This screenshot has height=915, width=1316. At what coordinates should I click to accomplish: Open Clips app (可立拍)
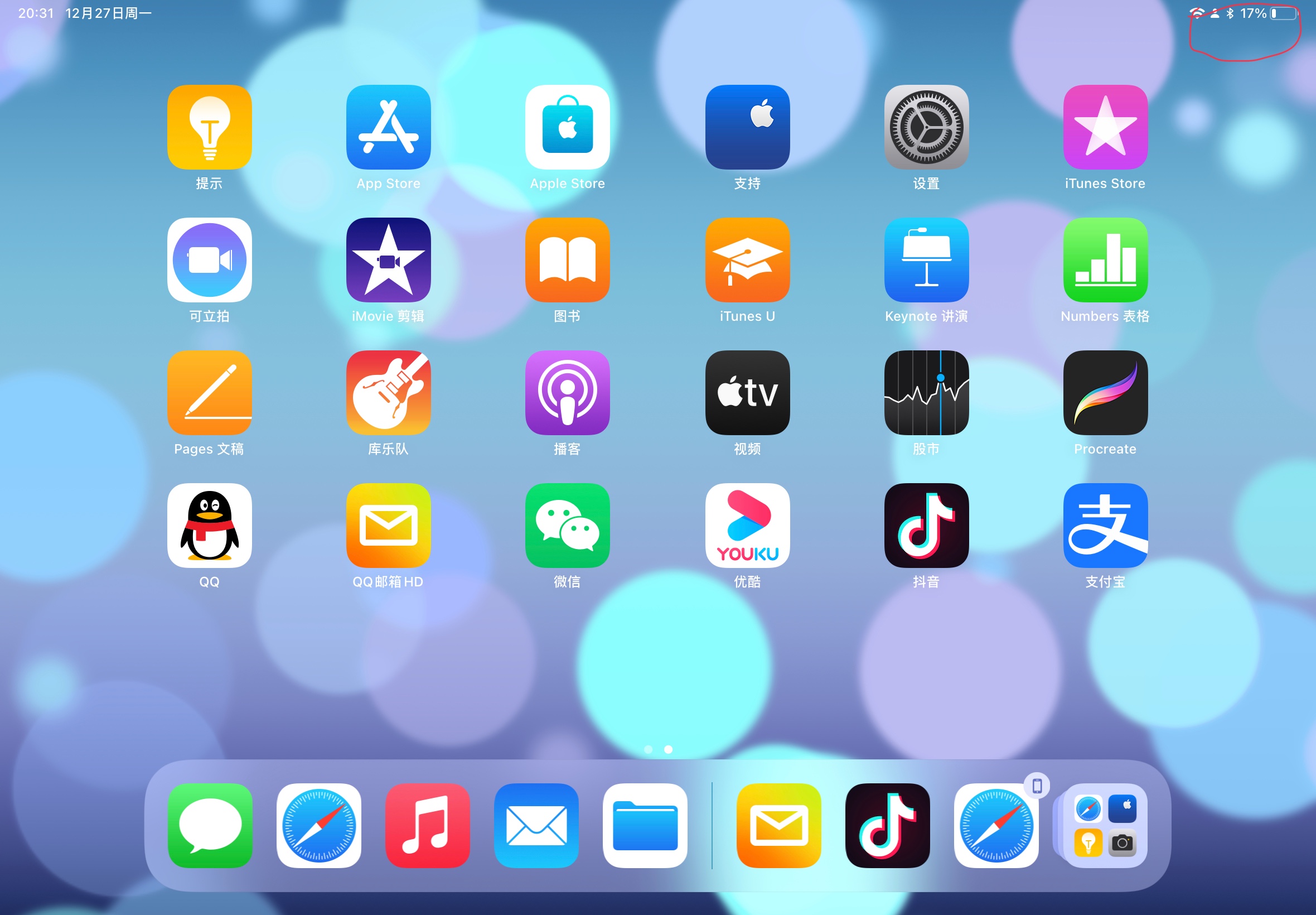[x=209, y=259]
